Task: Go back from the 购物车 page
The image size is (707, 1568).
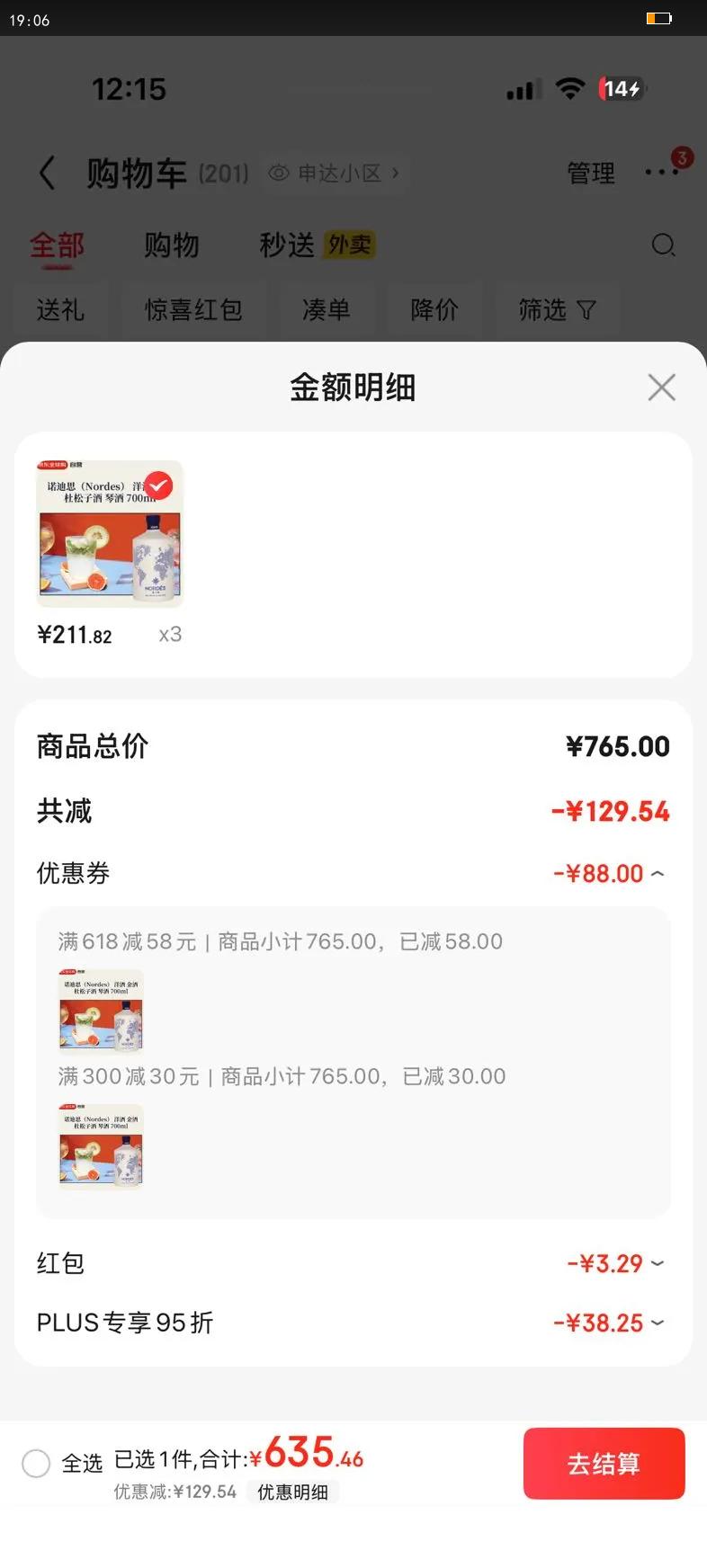Action: point(48,173)
